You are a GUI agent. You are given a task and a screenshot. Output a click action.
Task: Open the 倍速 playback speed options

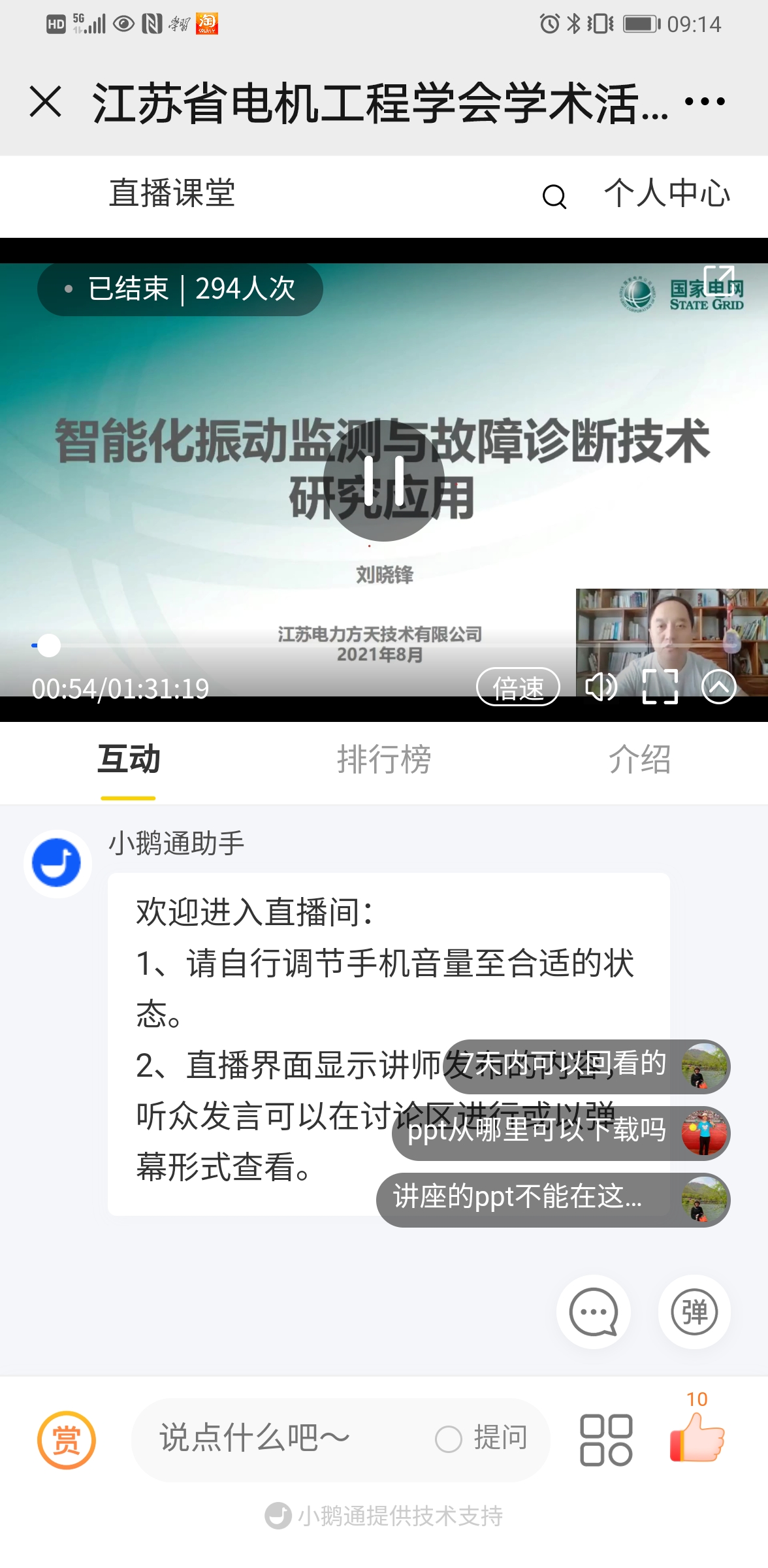point(518,687)
